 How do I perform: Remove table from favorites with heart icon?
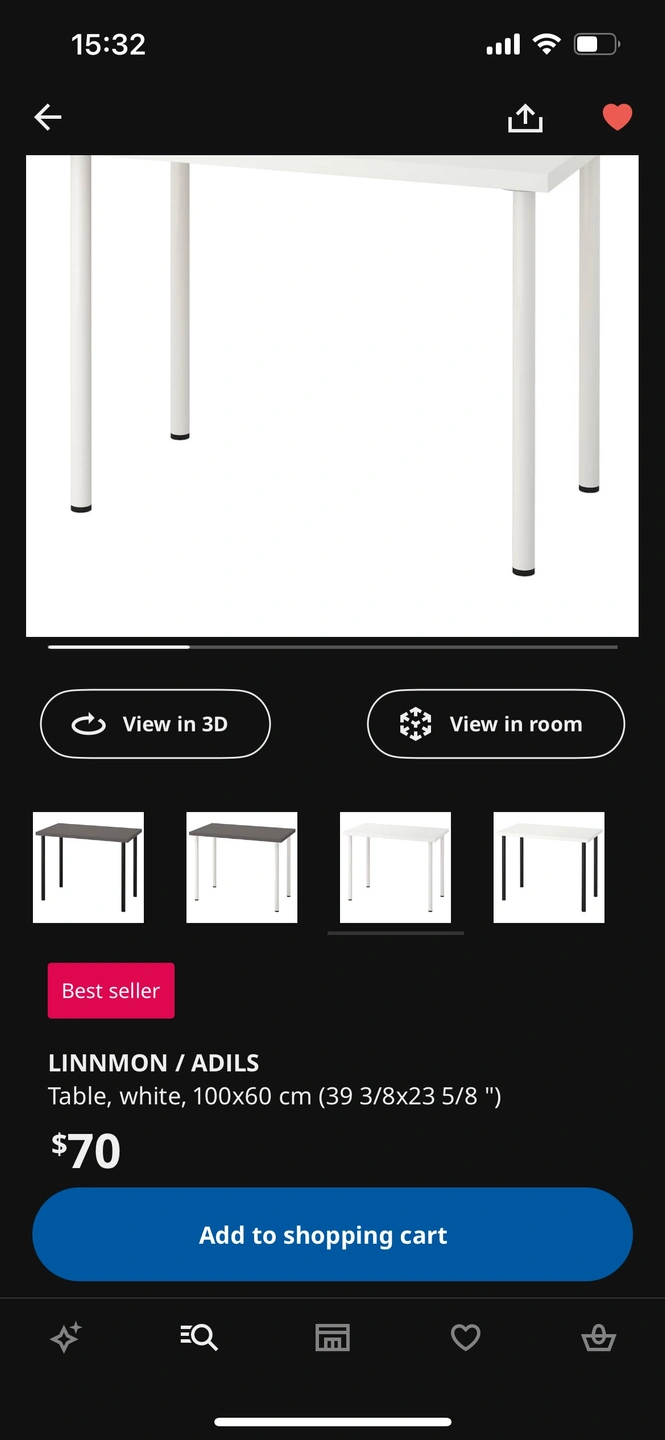[x=617, y=117]
